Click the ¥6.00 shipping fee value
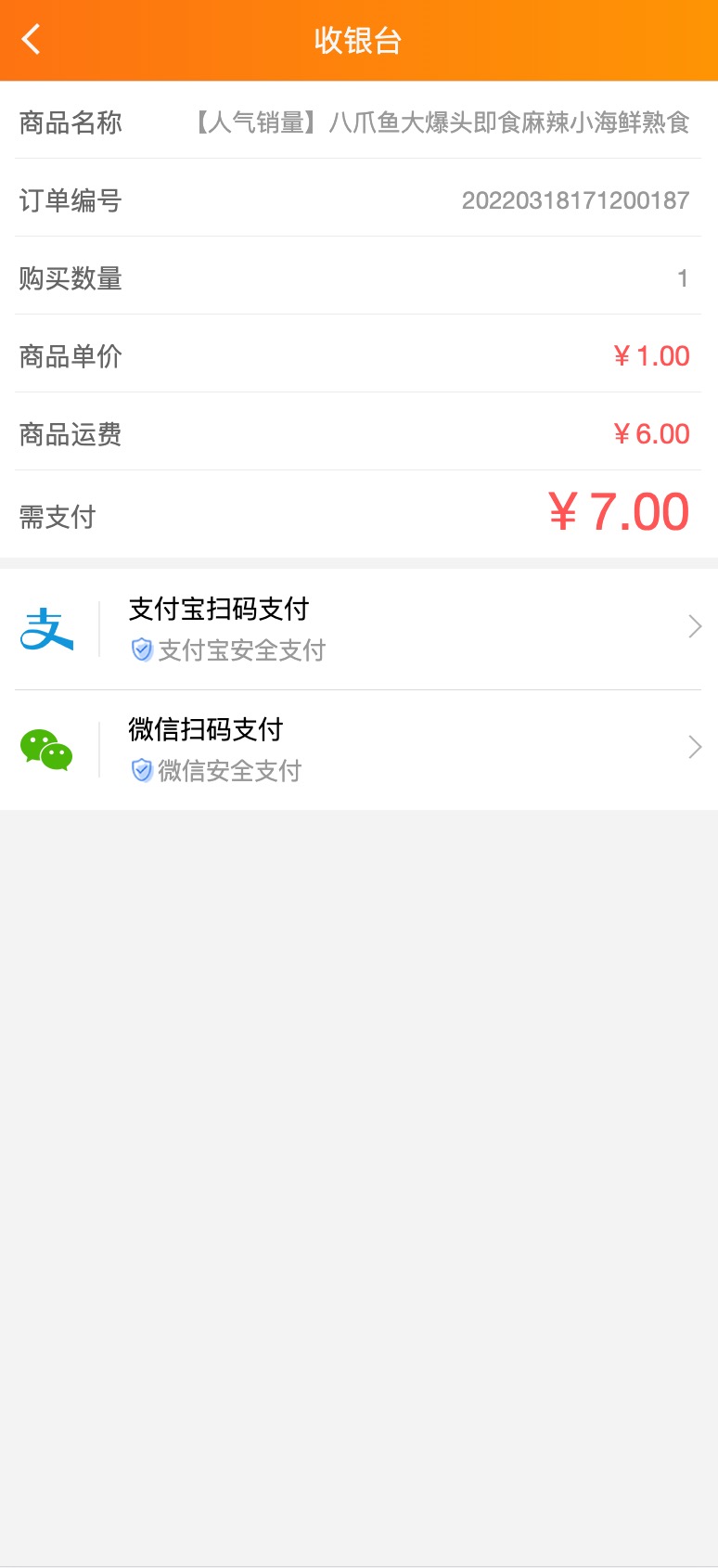The height and width of the screenshot is (1568, 718). 651,433
